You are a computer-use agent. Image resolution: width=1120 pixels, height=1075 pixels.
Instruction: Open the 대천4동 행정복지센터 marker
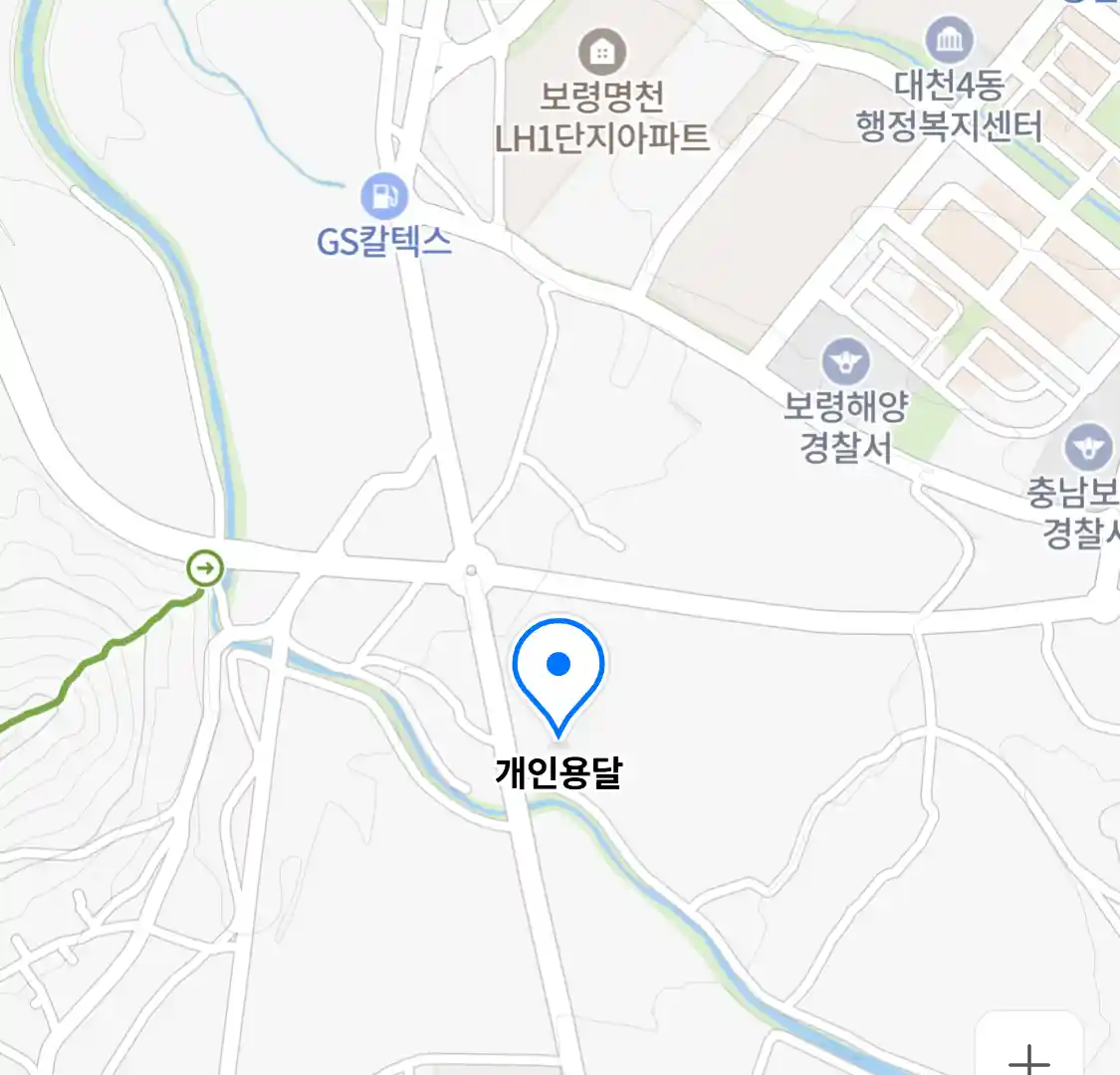[x=949, y=41]
